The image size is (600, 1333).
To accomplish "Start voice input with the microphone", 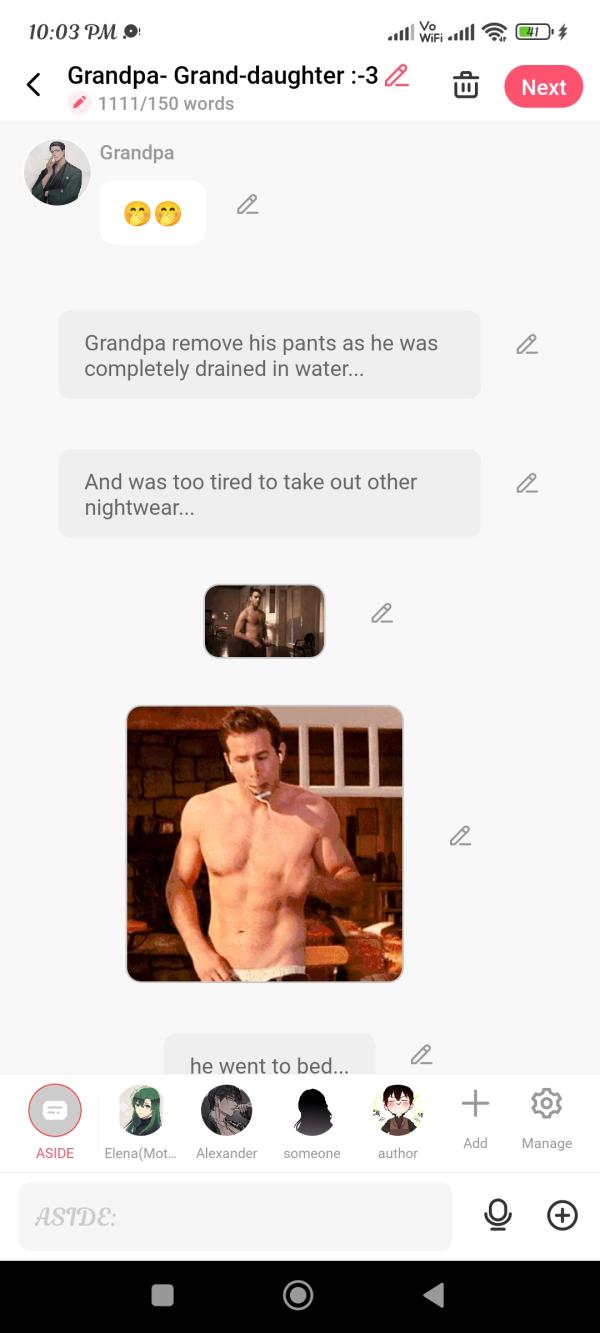I will coord(497,1215).
